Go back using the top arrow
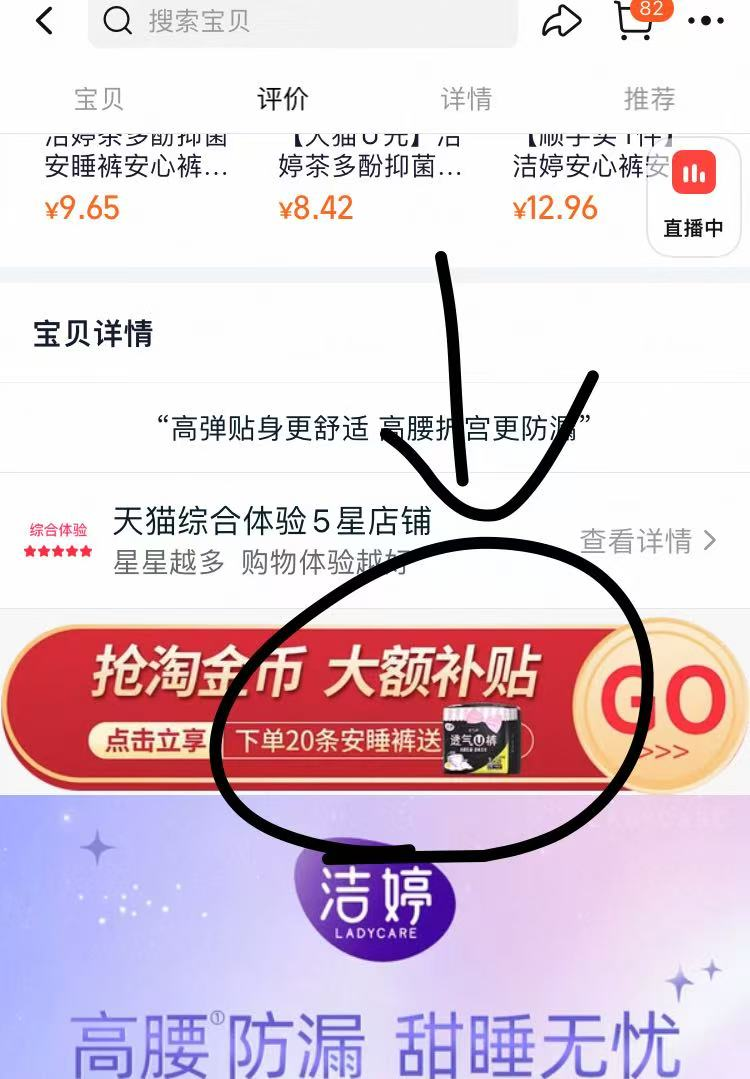Viewport: 750px width, 1079px height. click(44, 21)
